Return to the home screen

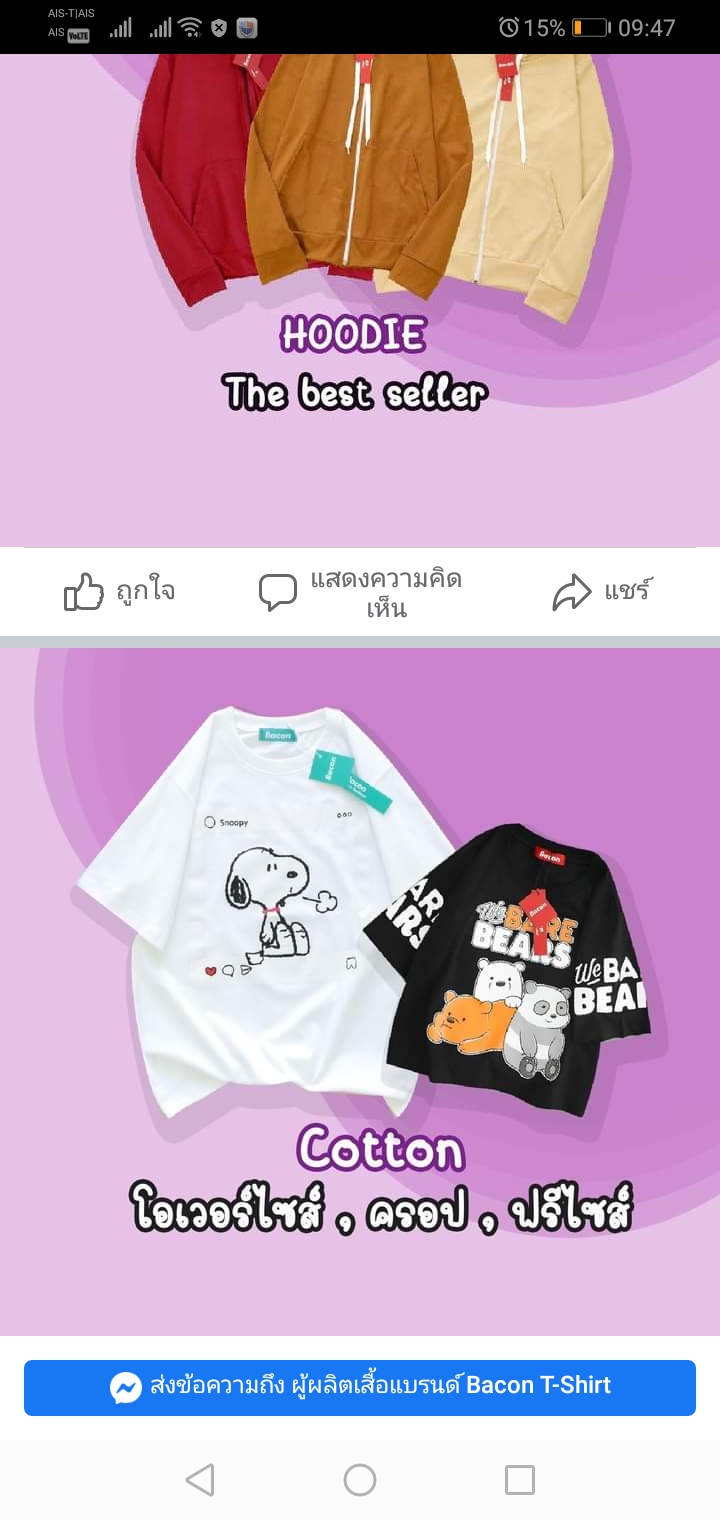coord(360,1480)
